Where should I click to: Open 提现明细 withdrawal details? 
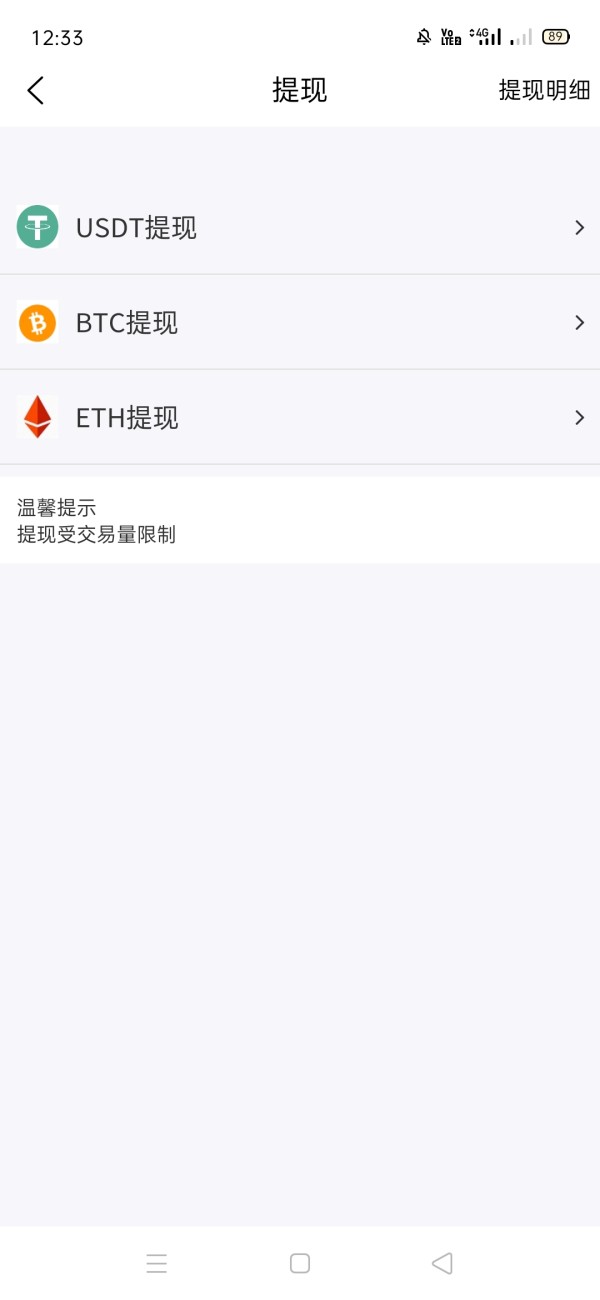pyautogui.click(x=544, y=90)
